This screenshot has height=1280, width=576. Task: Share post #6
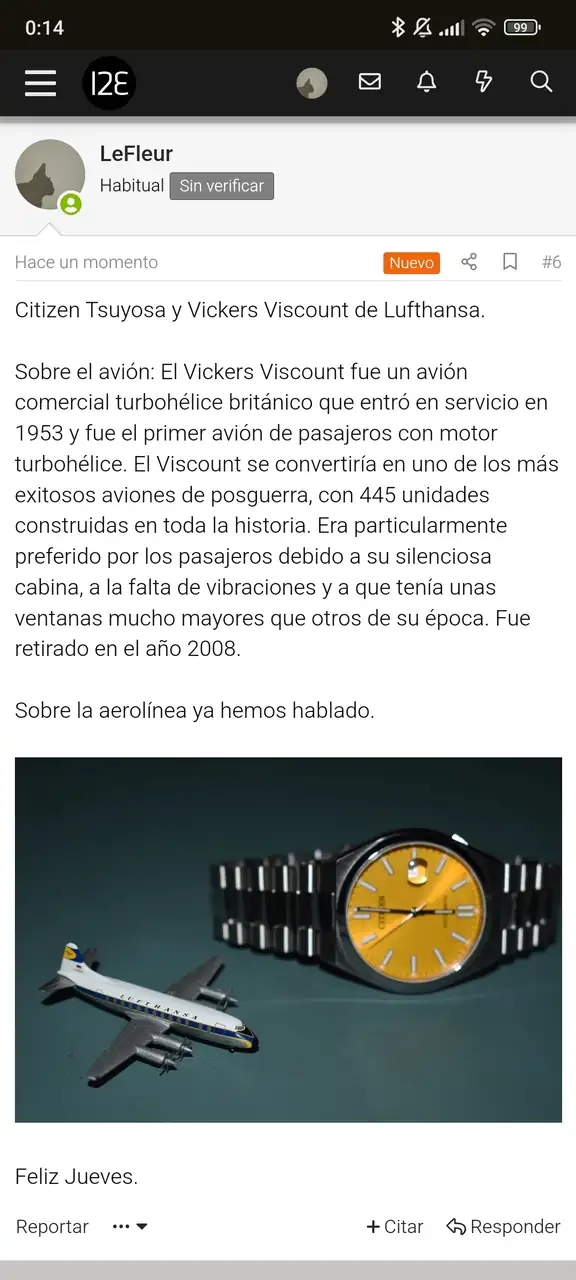[469, 262]
